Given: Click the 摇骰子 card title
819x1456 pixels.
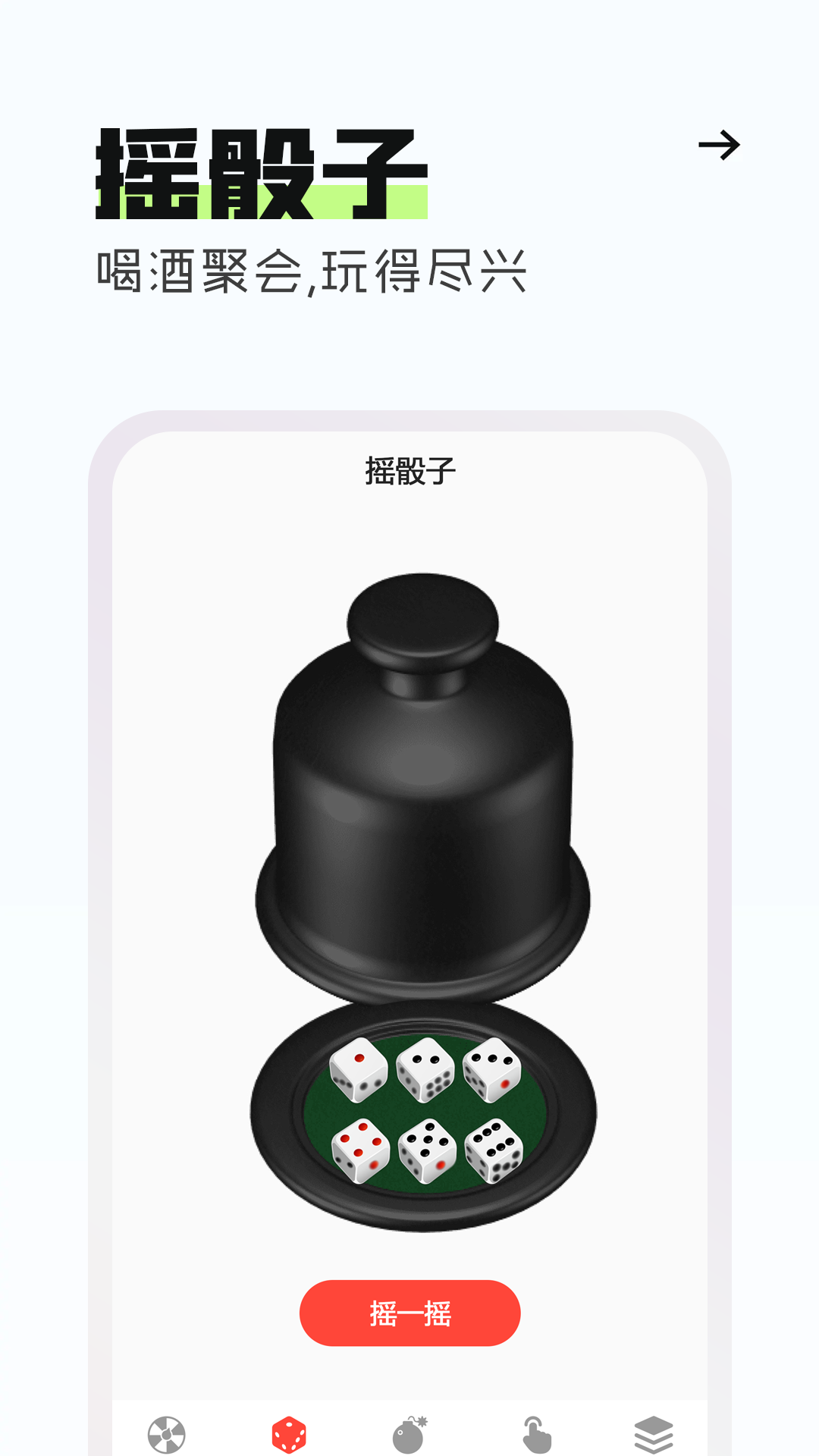Looking at the screenshot, I should 409,470.
